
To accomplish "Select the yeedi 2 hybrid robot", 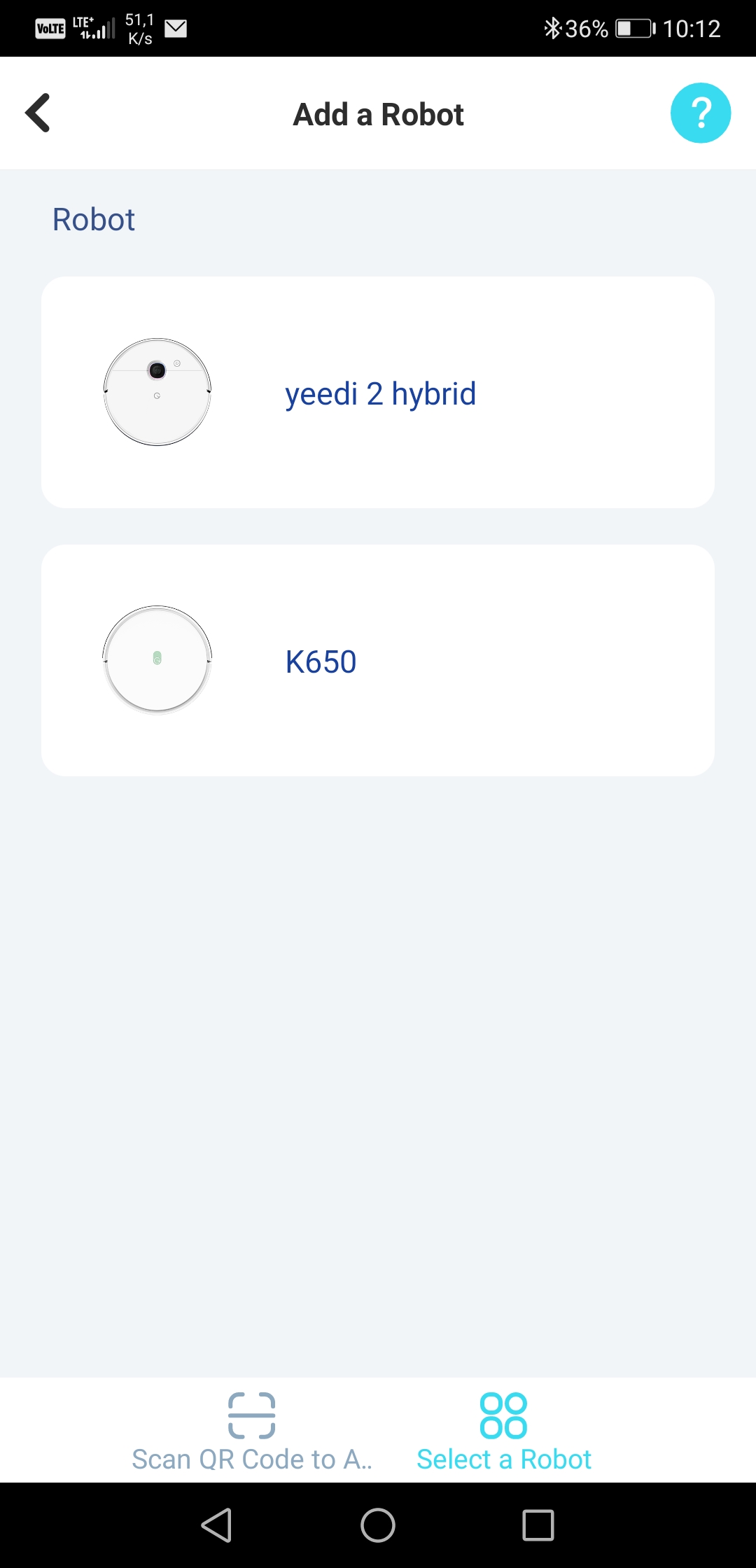I will [378, 393].
